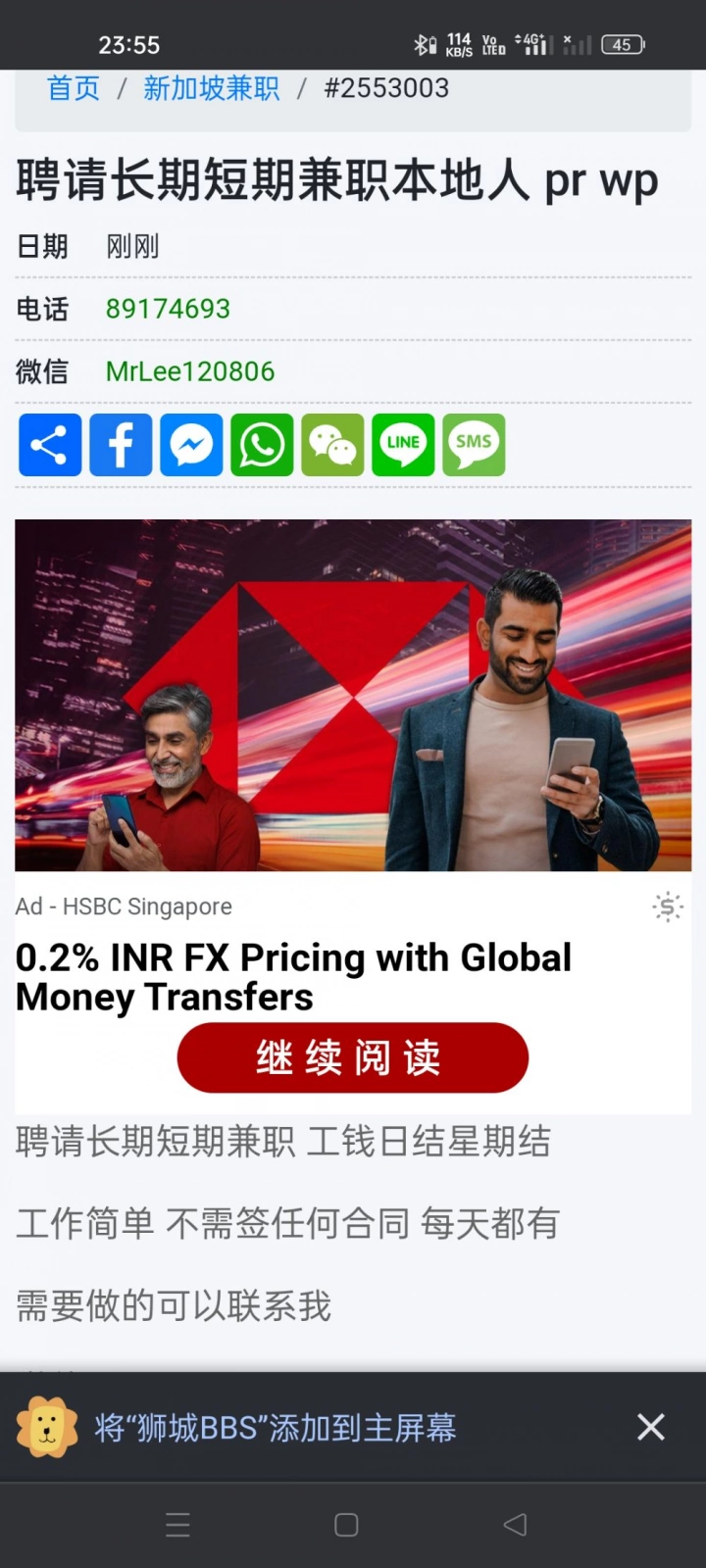Tap the WeChat ID MrLee120806

pyautogui.click(x=190, y=371)
